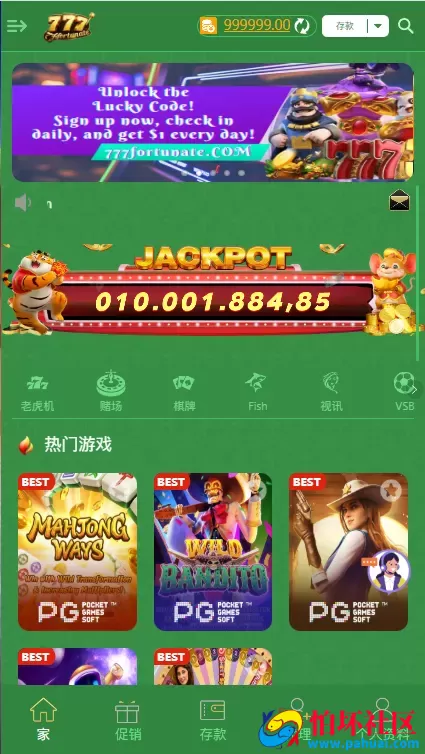Launch the Wild Bandito game

point(213,552)
